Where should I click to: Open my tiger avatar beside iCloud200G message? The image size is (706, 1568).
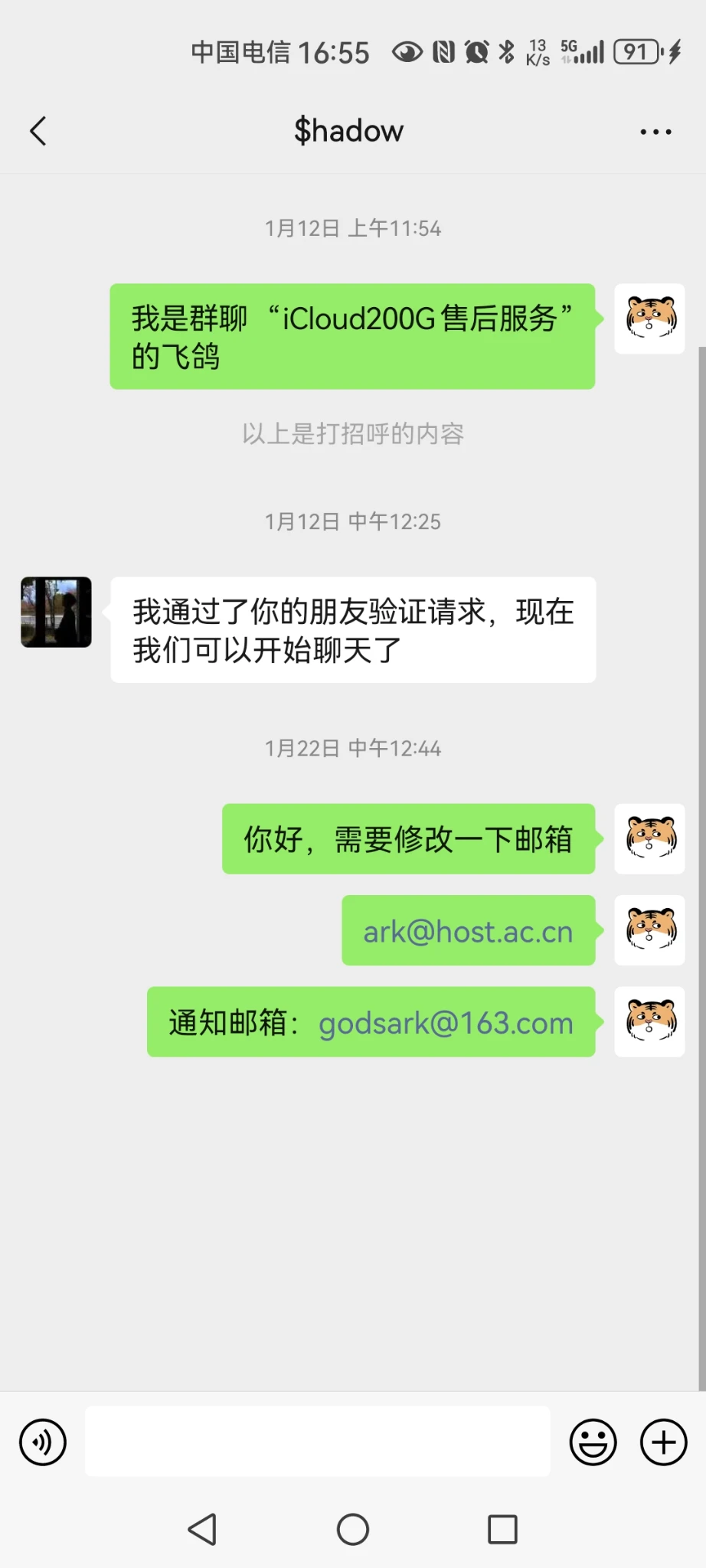(x=649, y=318)
